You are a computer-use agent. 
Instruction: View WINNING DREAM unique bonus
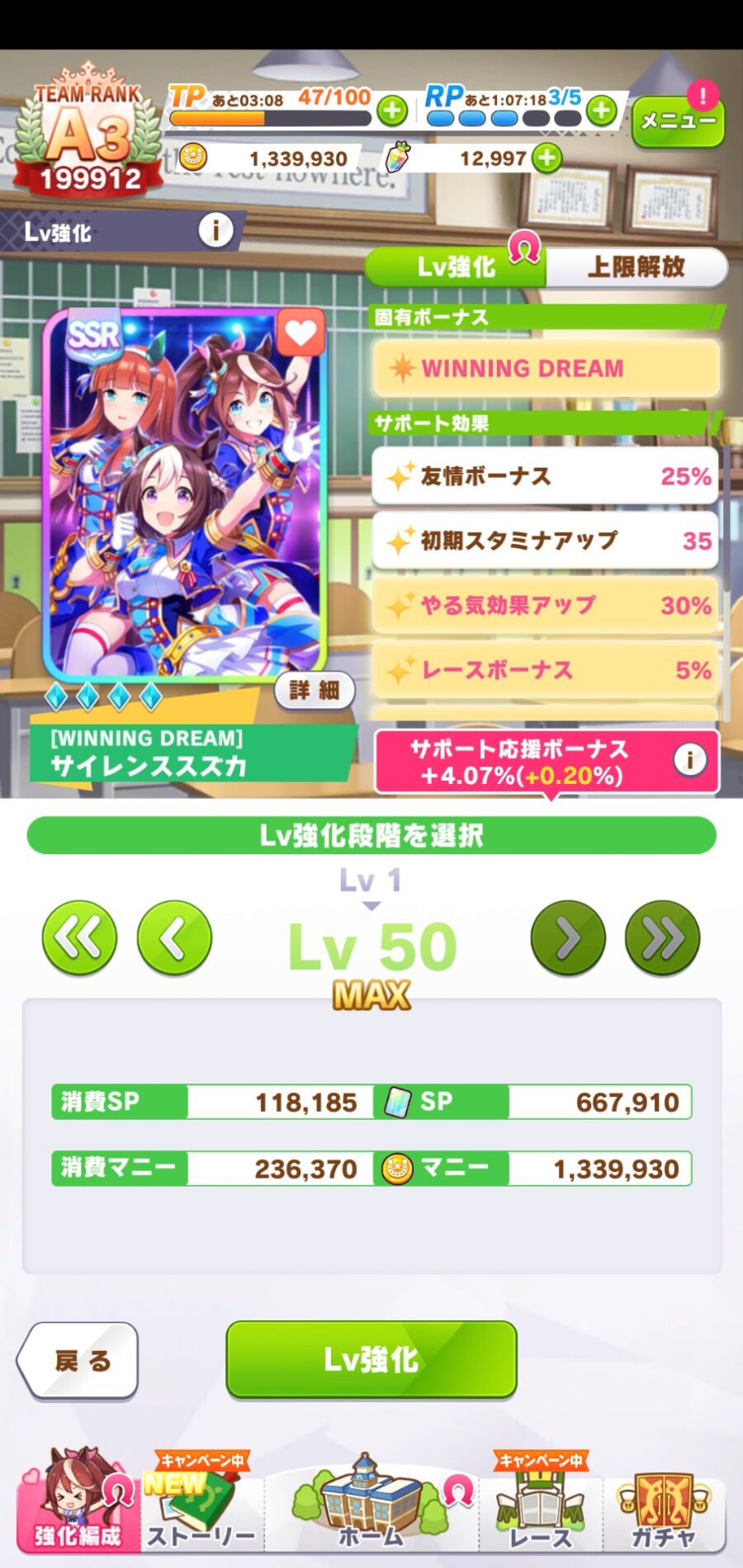(x=545, y=368)
